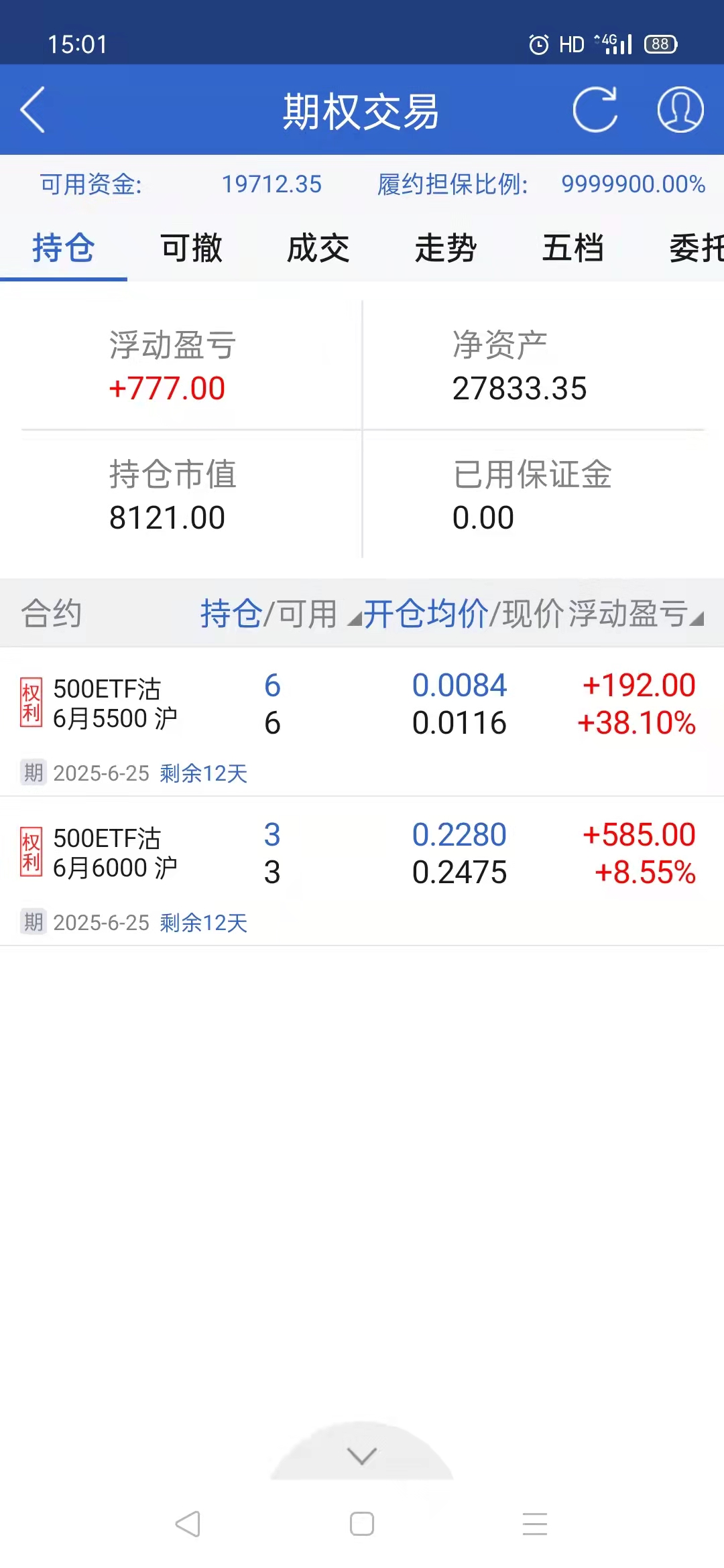Refresh the options trading data
The width and height of the screenshot is (724, 1568).
point(595,110)
